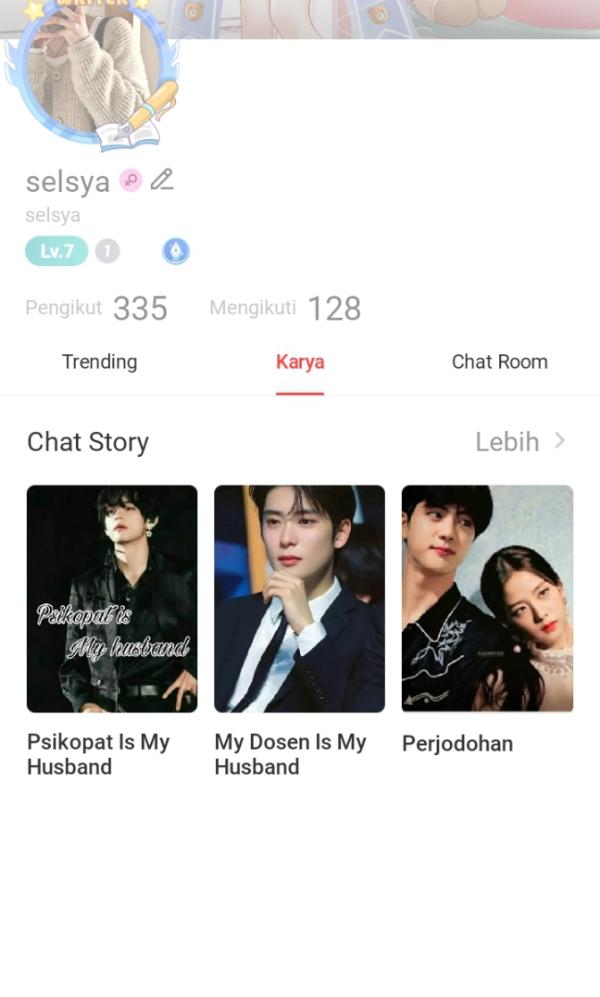600x997 pixels.
Task: Select the Karya tab
Action: [x=300, y=362]
